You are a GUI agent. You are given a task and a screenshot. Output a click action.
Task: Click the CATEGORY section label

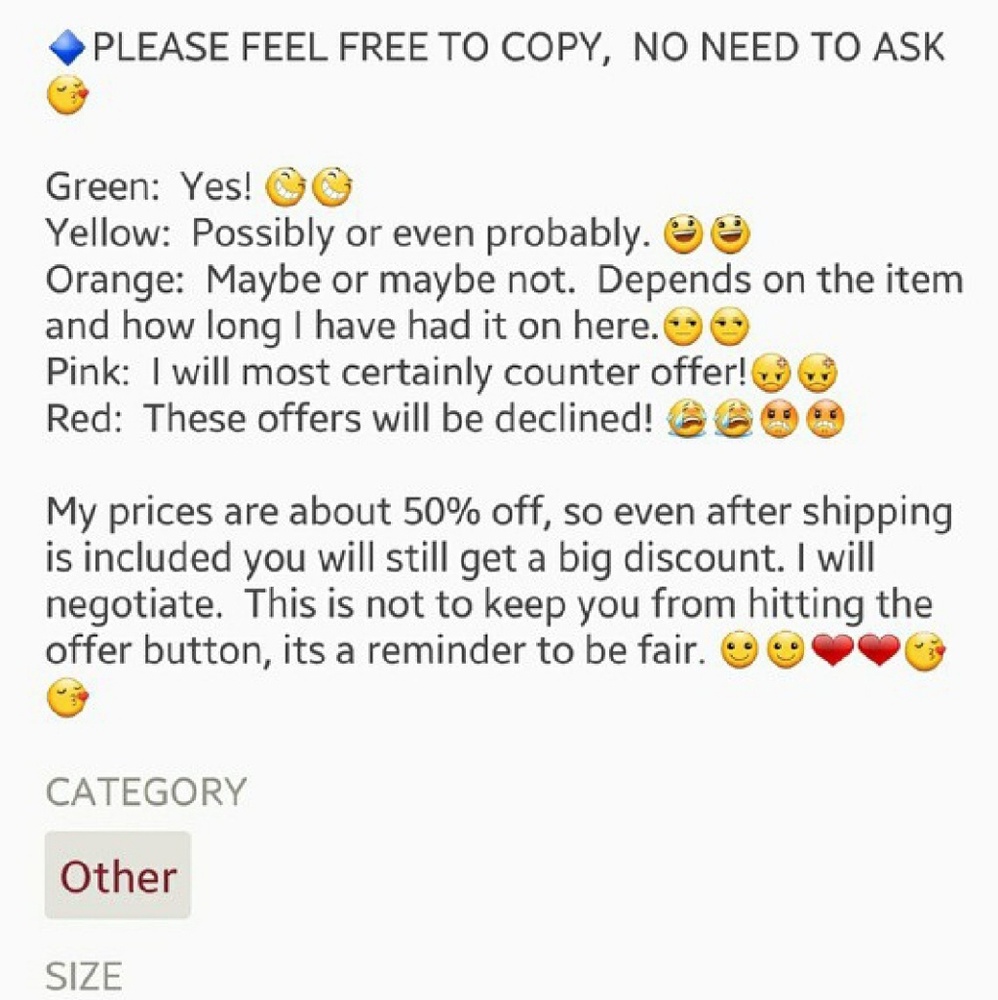pos(146,790)
